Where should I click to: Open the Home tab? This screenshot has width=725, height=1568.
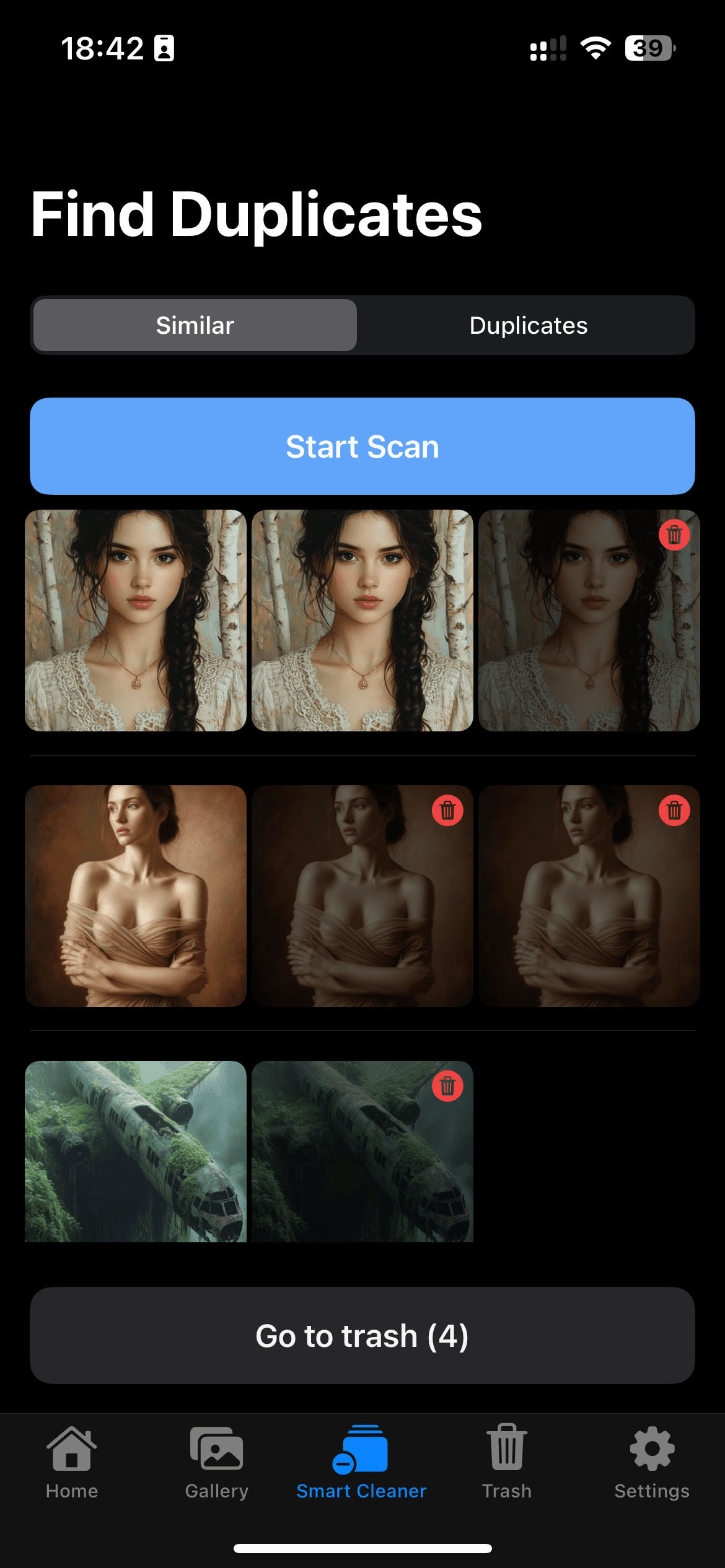pyautogui.click(x=72, y=1463)
